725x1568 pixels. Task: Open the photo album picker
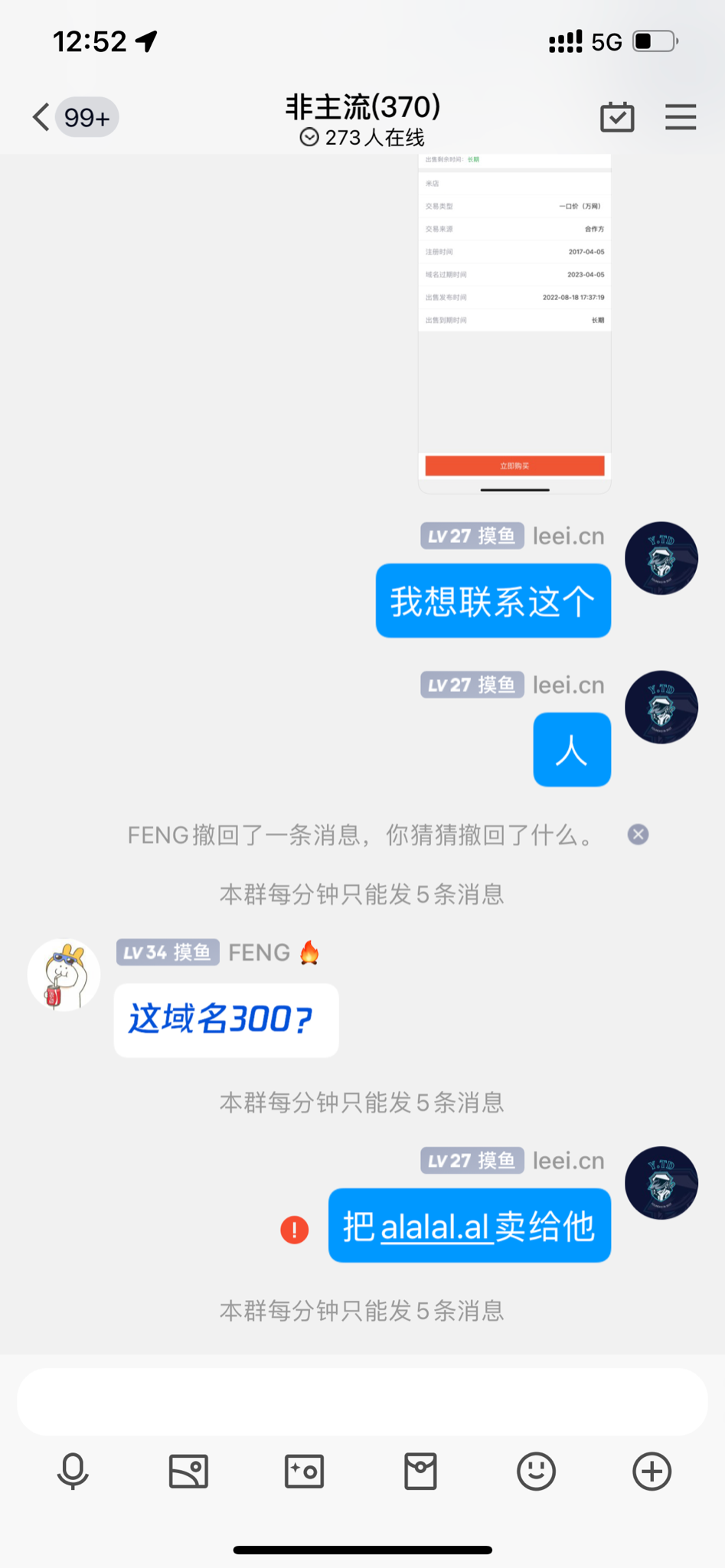[188, 1471]
